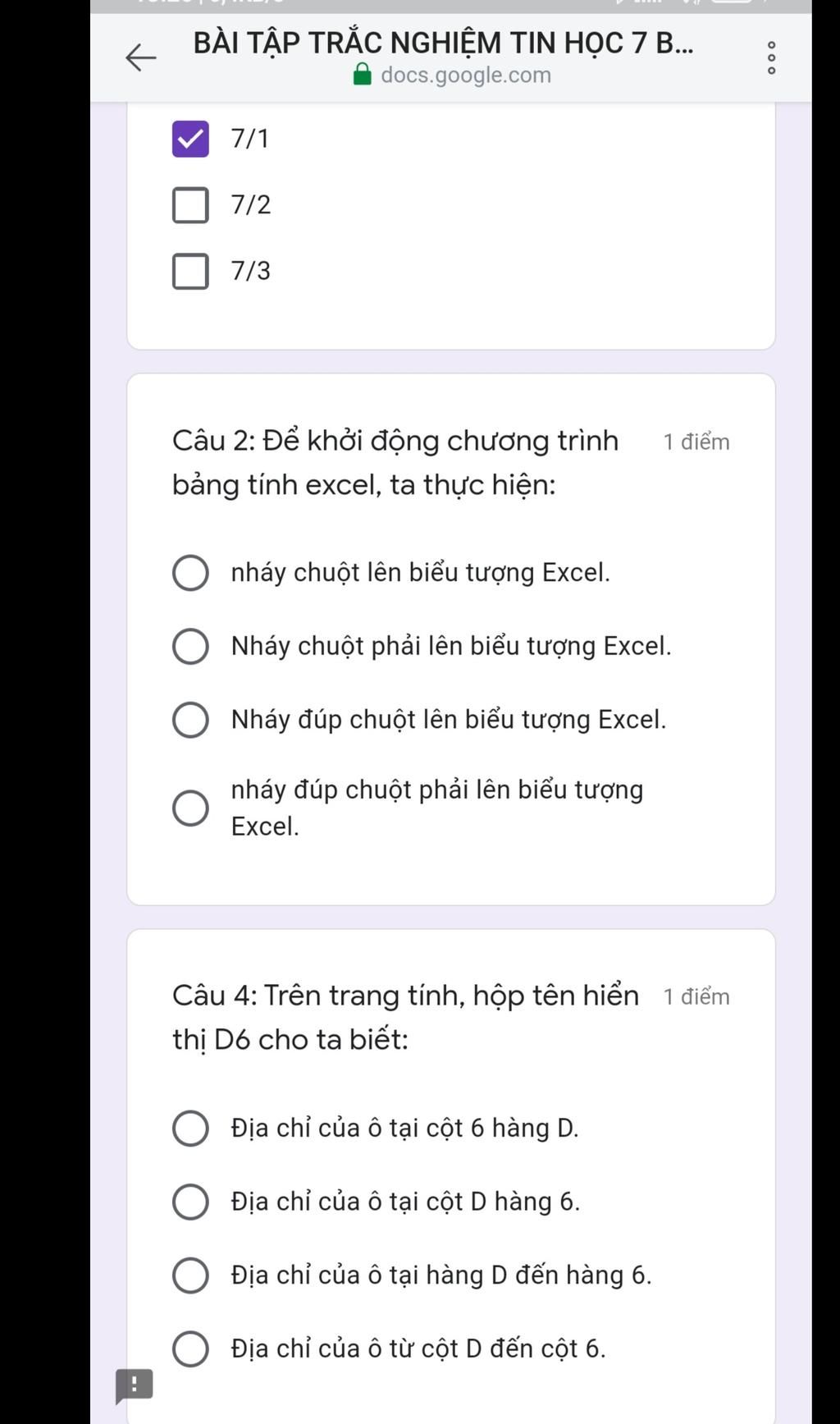The height and width of the screenshot is (1424, 840).
Task: Check the 7/3 checkbox
Action: pos(190,272)
